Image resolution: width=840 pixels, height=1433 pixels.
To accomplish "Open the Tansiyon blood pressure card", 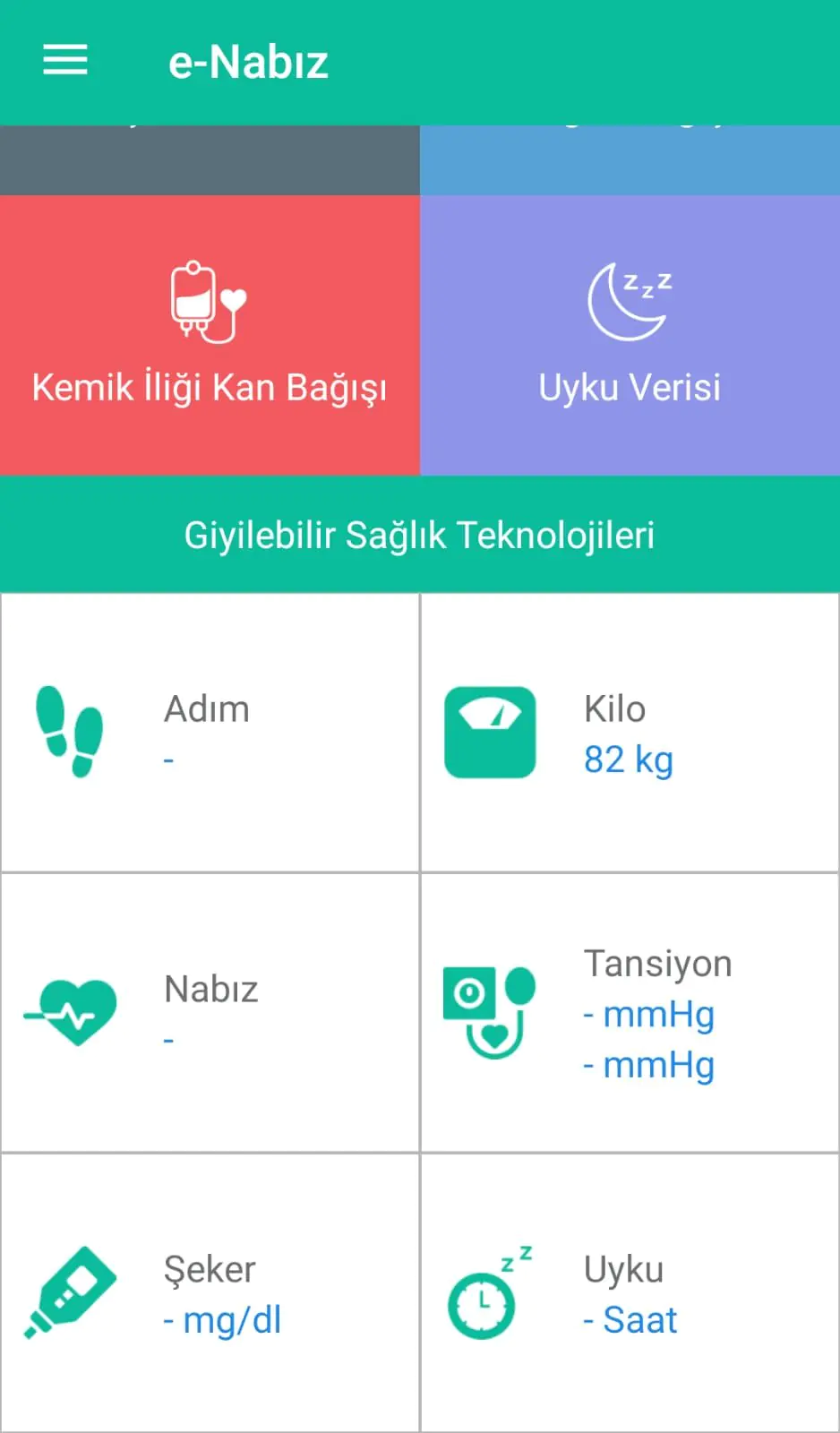I will [630, 1012].
